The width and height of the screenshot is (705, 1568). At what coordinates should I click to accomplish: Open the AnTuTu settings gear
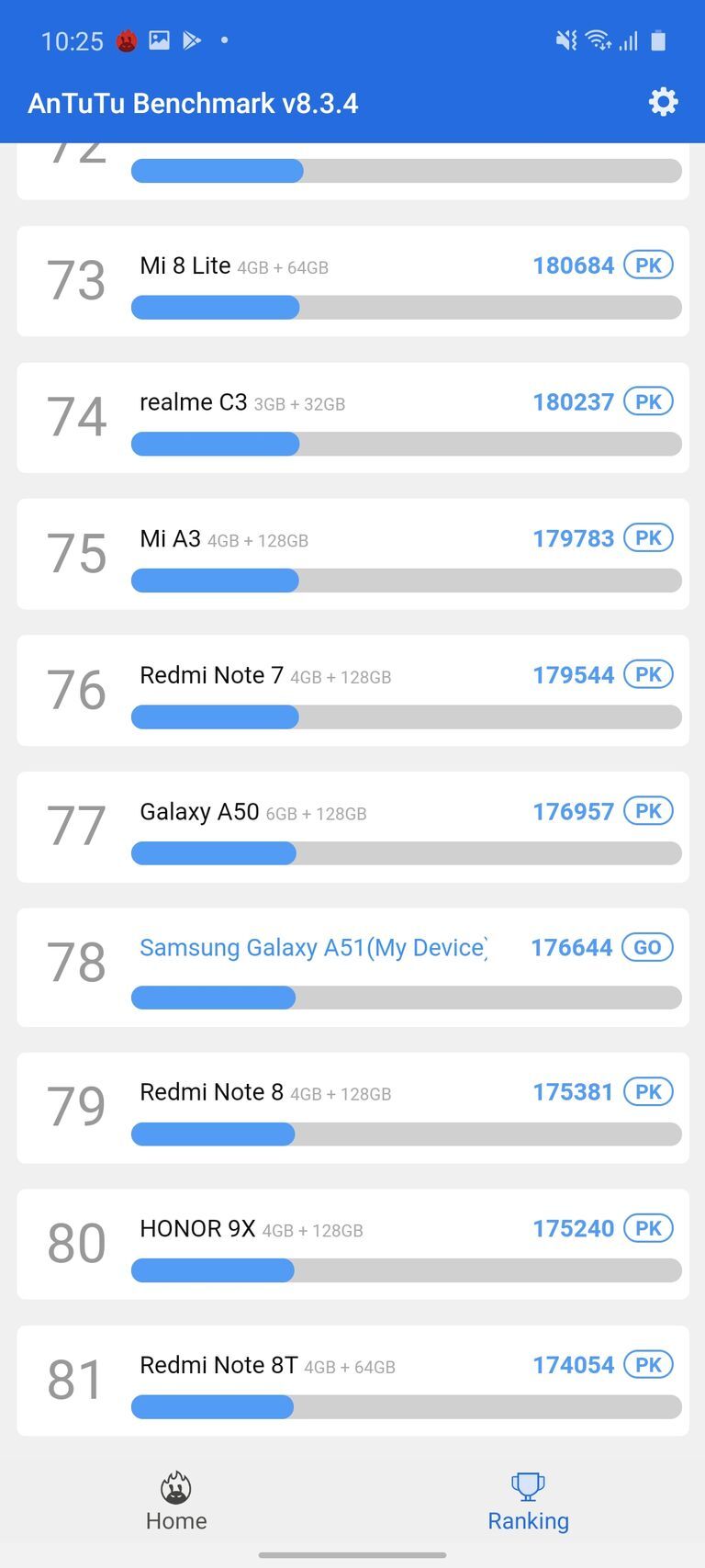pyautogui.click(x=663, y=102)
